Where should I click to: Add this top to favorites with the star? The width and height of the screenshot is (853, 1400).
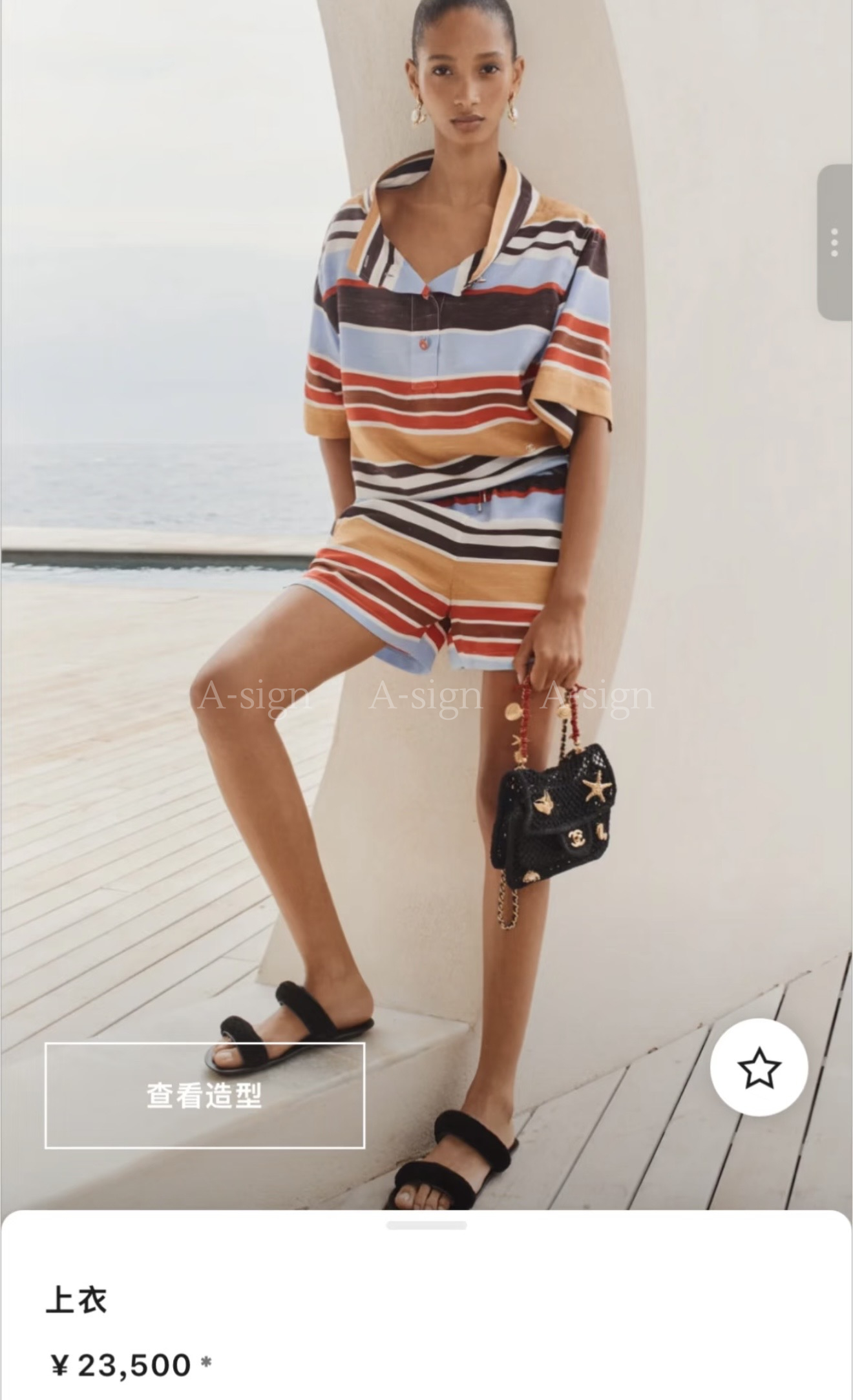coord(759,1068)
